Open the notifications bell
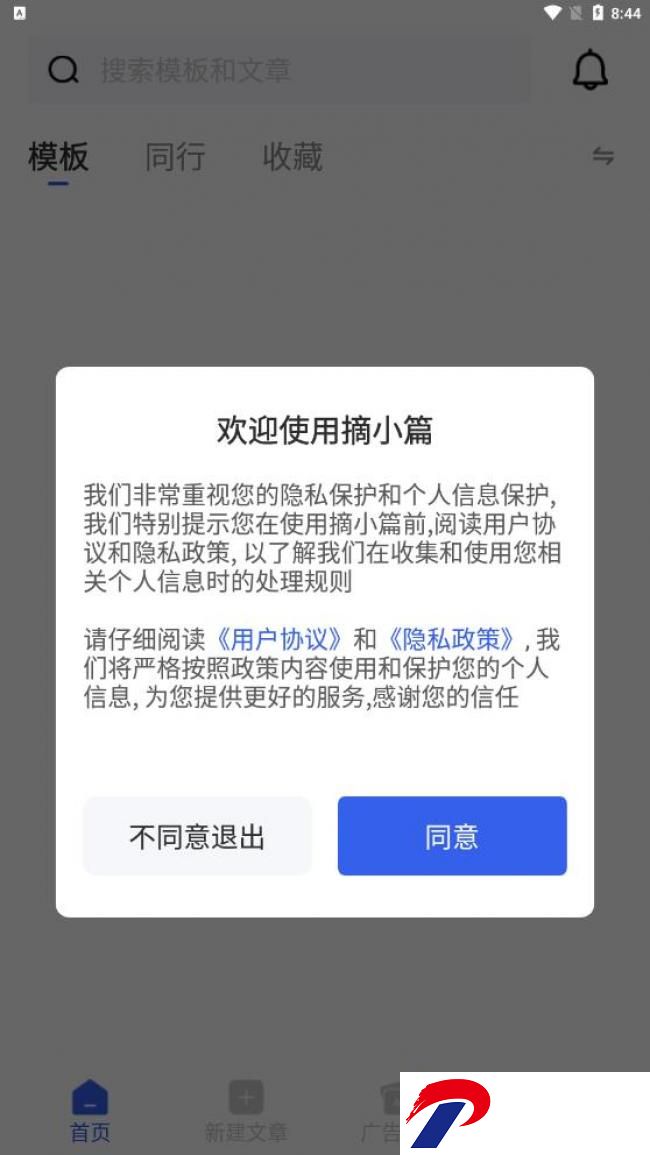This screenshot has width=650, height=1155. (590, 70)
